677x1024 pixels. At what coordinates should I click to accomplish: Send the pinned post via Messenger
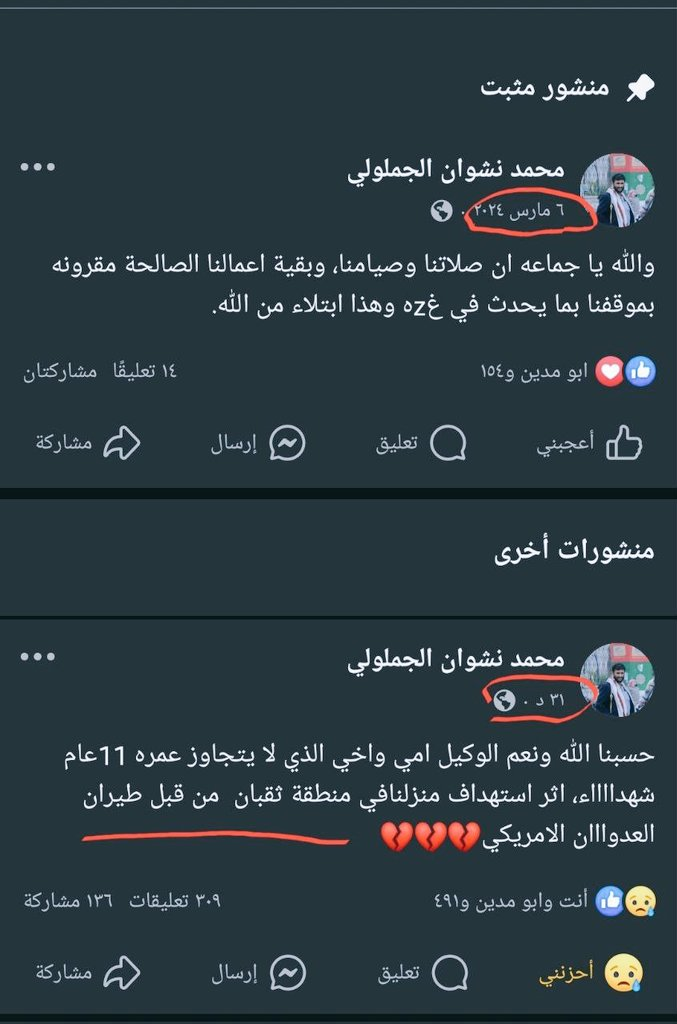(x=258, y=443)
